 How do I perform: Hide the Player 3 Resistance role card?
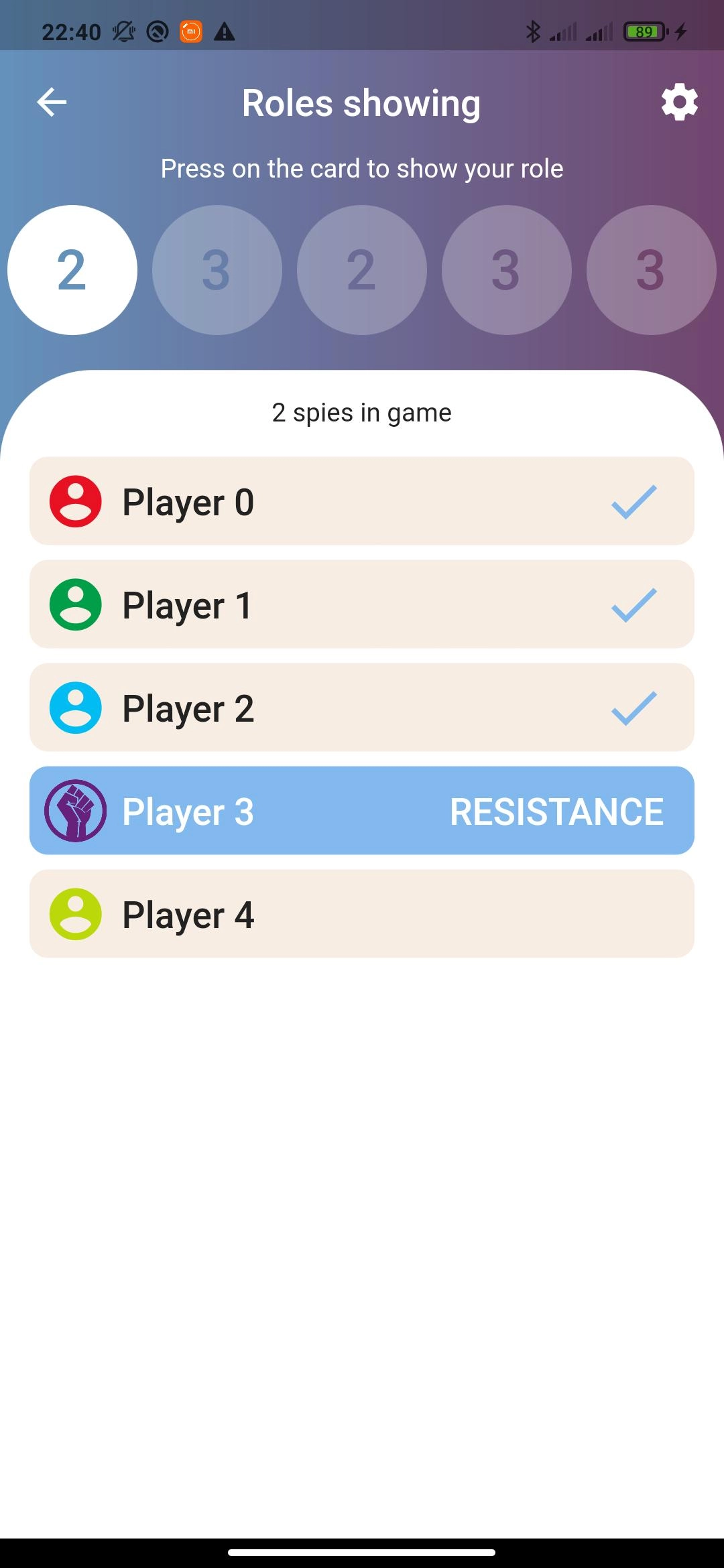click(362, 811)
